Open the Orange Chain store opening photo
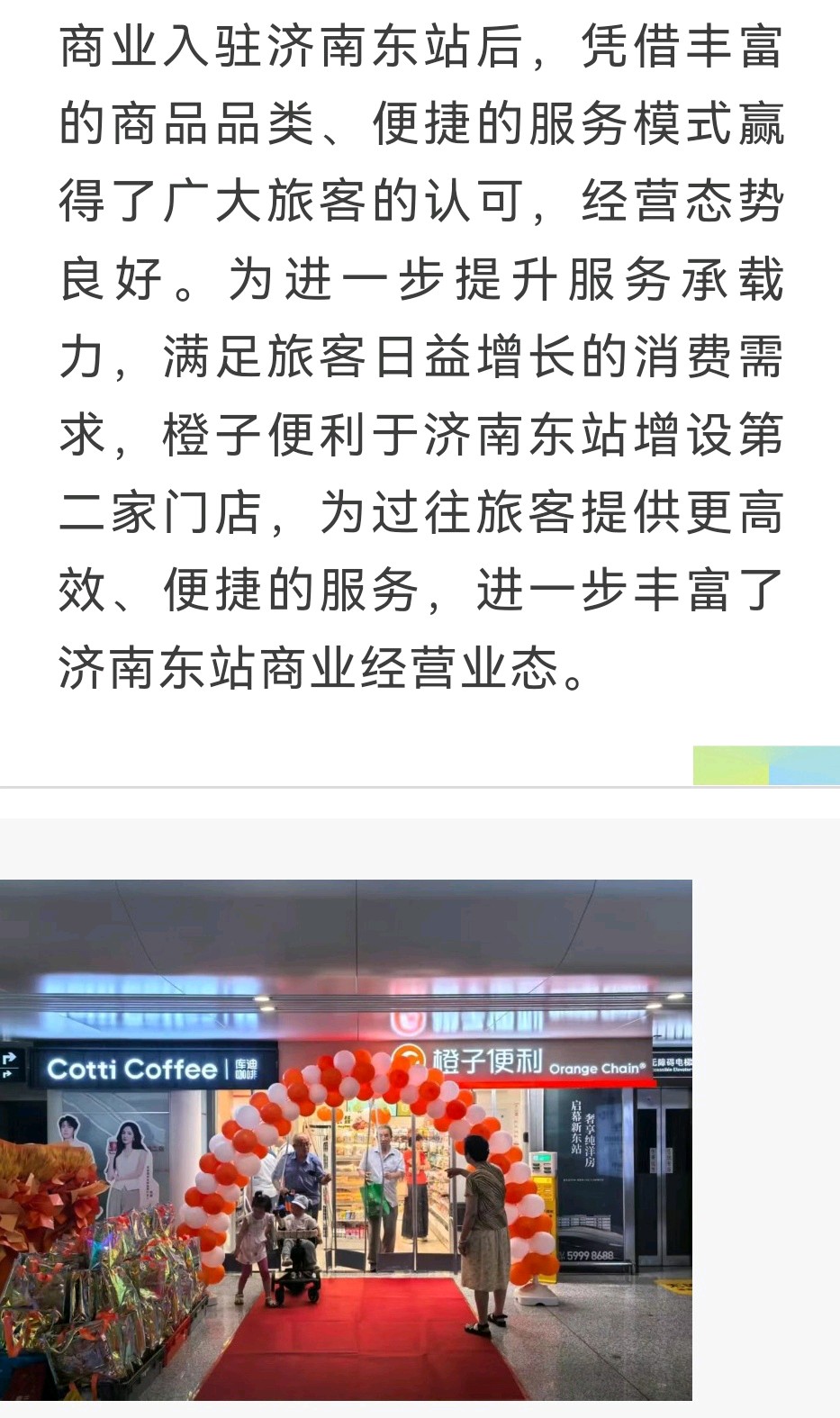The height and width of the screenshot is (1418, 840). pyautogui.click(x=346, y=1139)
